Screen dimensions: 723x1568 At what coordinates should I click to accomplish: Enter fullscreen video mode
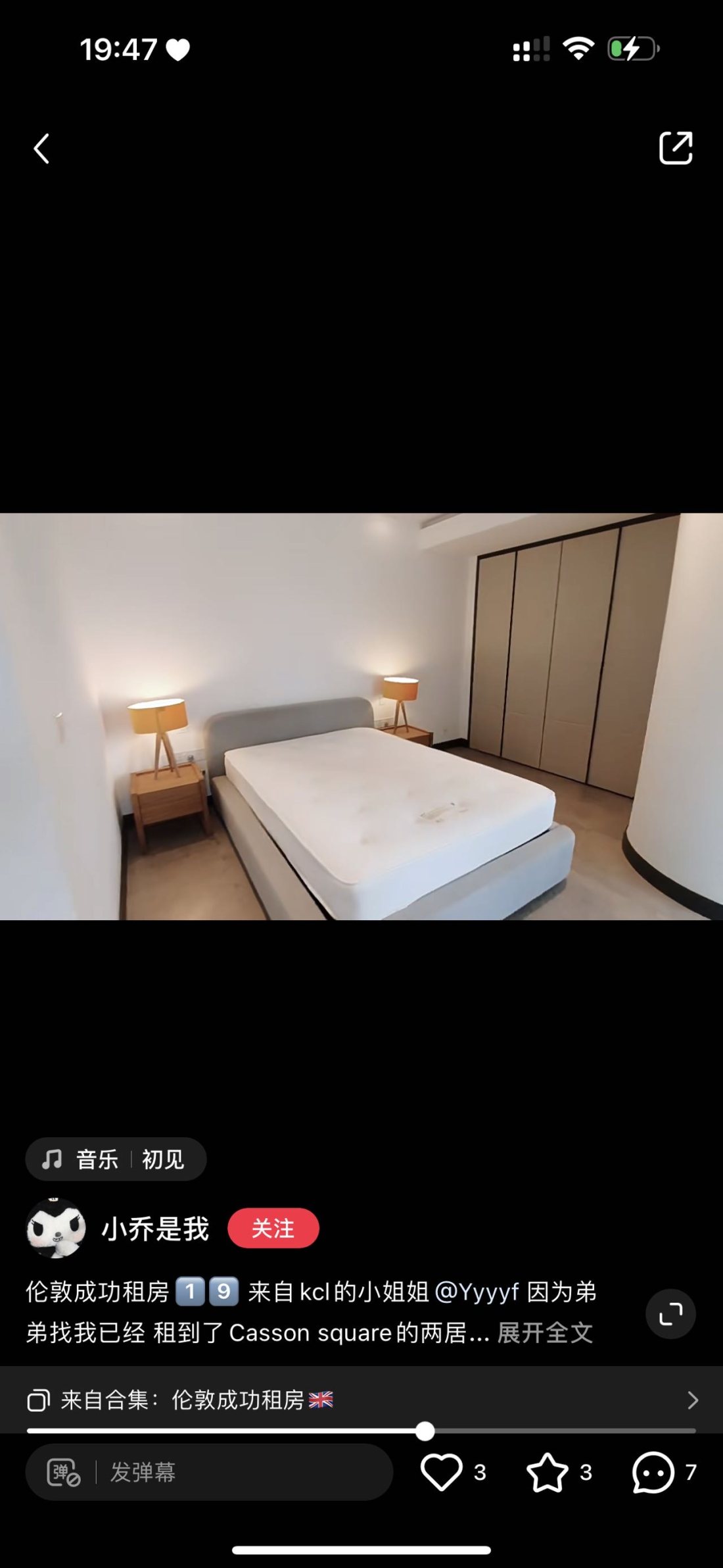[670, 1313]
